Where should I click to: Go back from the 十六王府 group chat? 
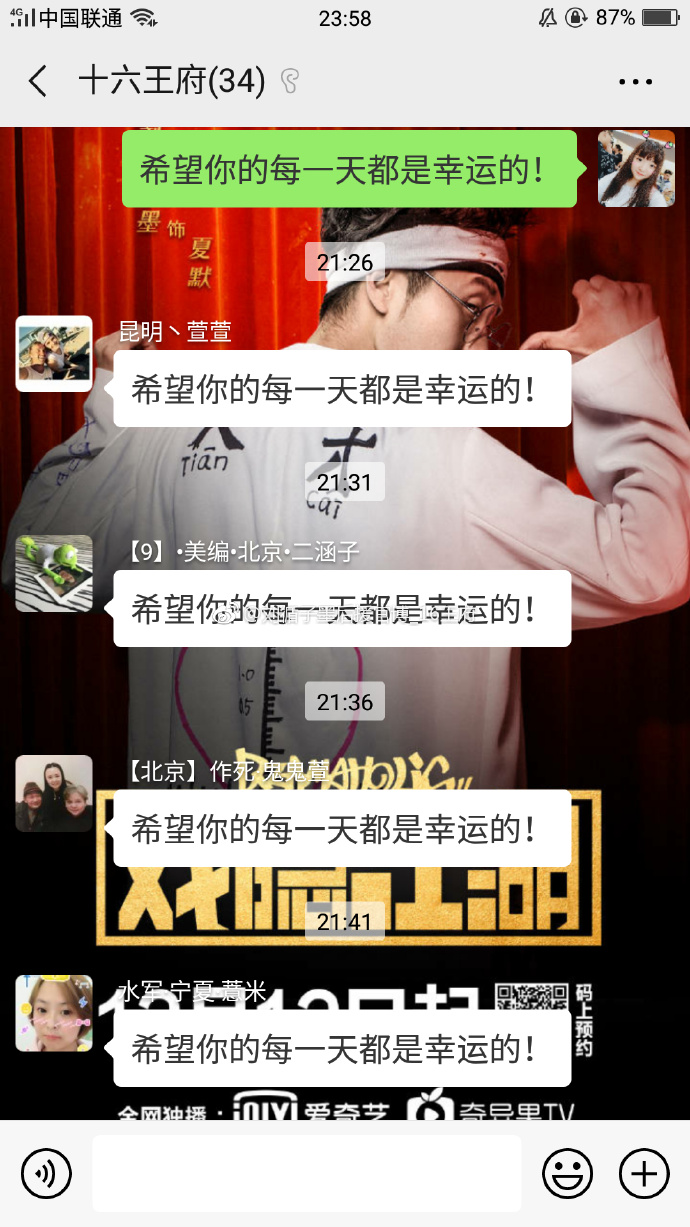(38, 81)
